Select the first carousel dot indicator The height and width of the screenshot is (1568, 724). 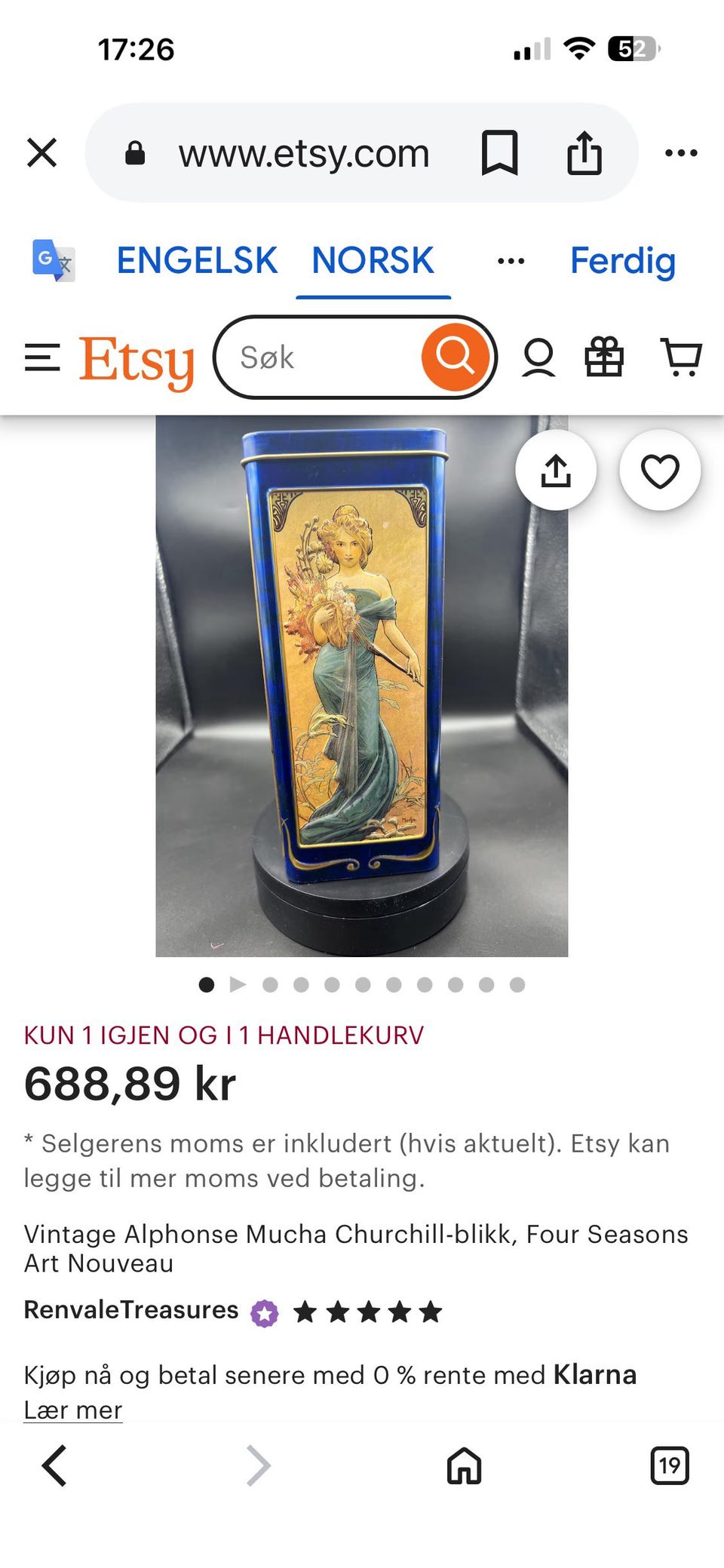pyautogui.click(x=206, y=984)
